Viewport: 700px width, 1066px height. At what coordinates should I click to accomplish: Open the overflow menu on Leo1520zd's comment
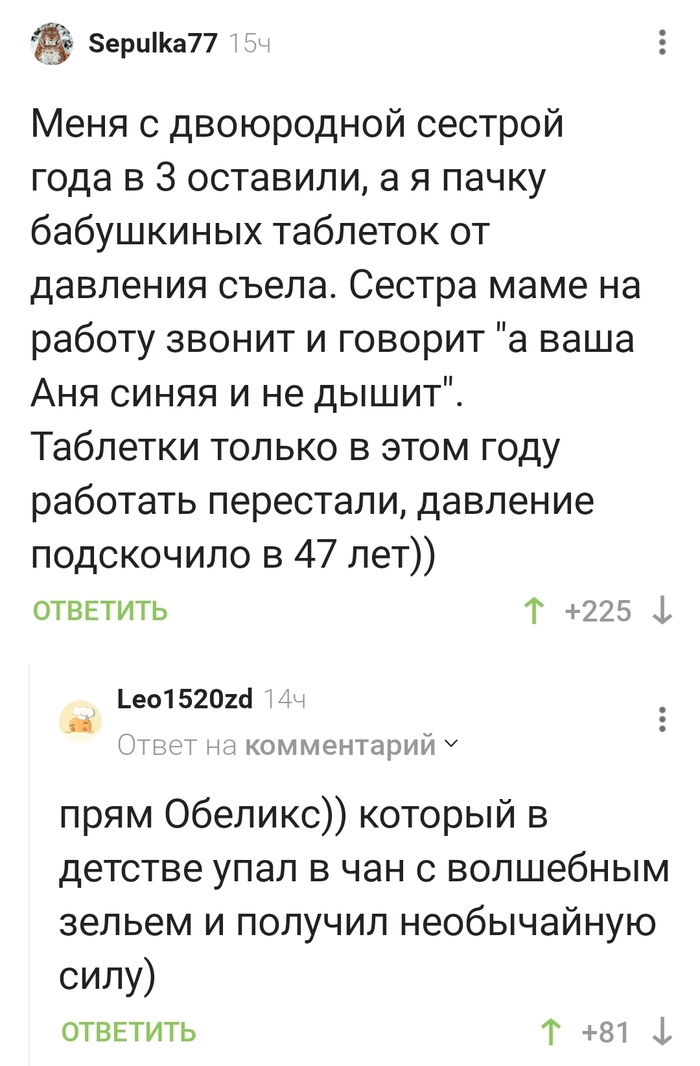click(662, 718)
